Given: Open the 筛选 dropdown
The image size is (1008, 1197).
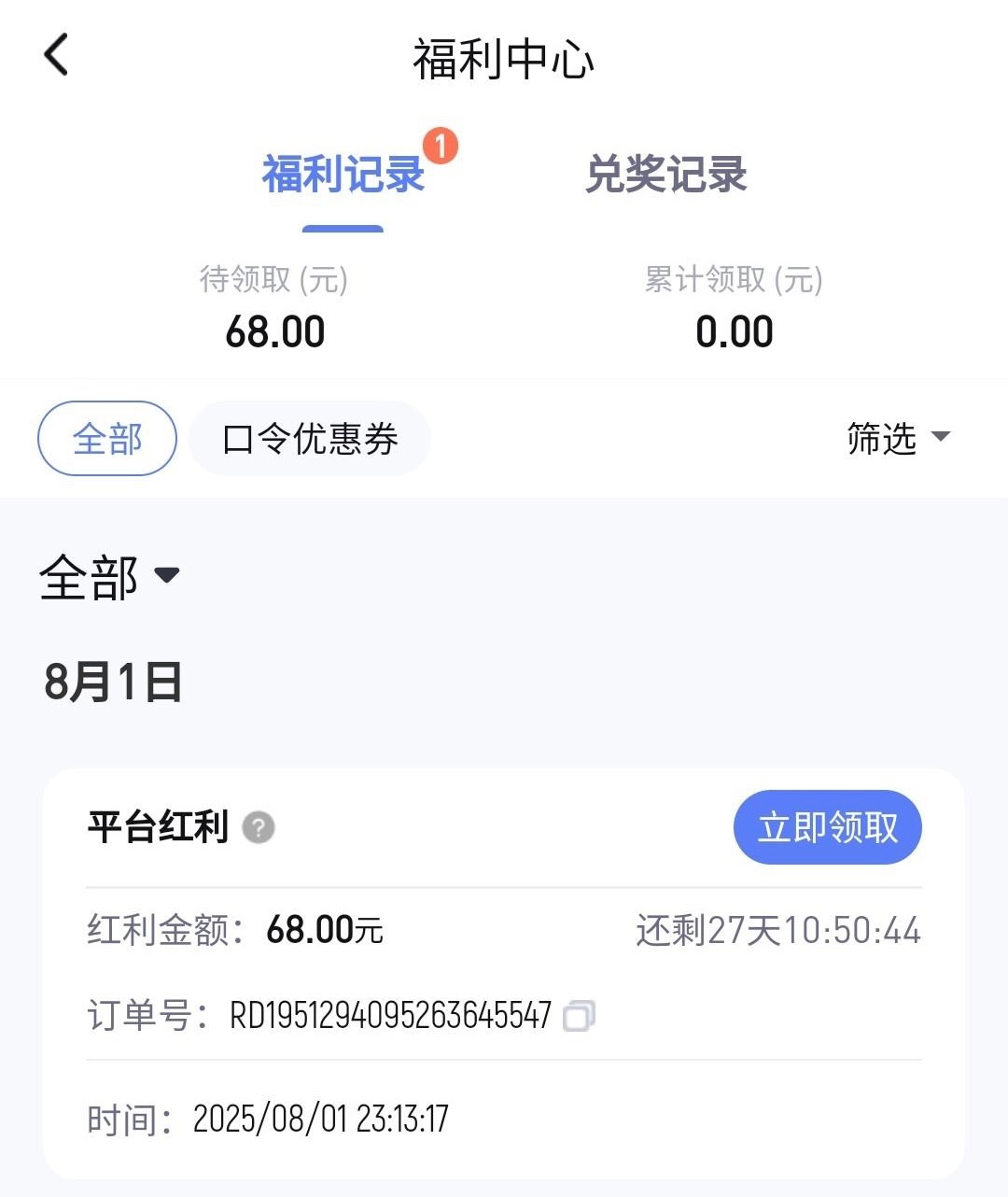Looking at the screenshot, I should coord(897,438).
